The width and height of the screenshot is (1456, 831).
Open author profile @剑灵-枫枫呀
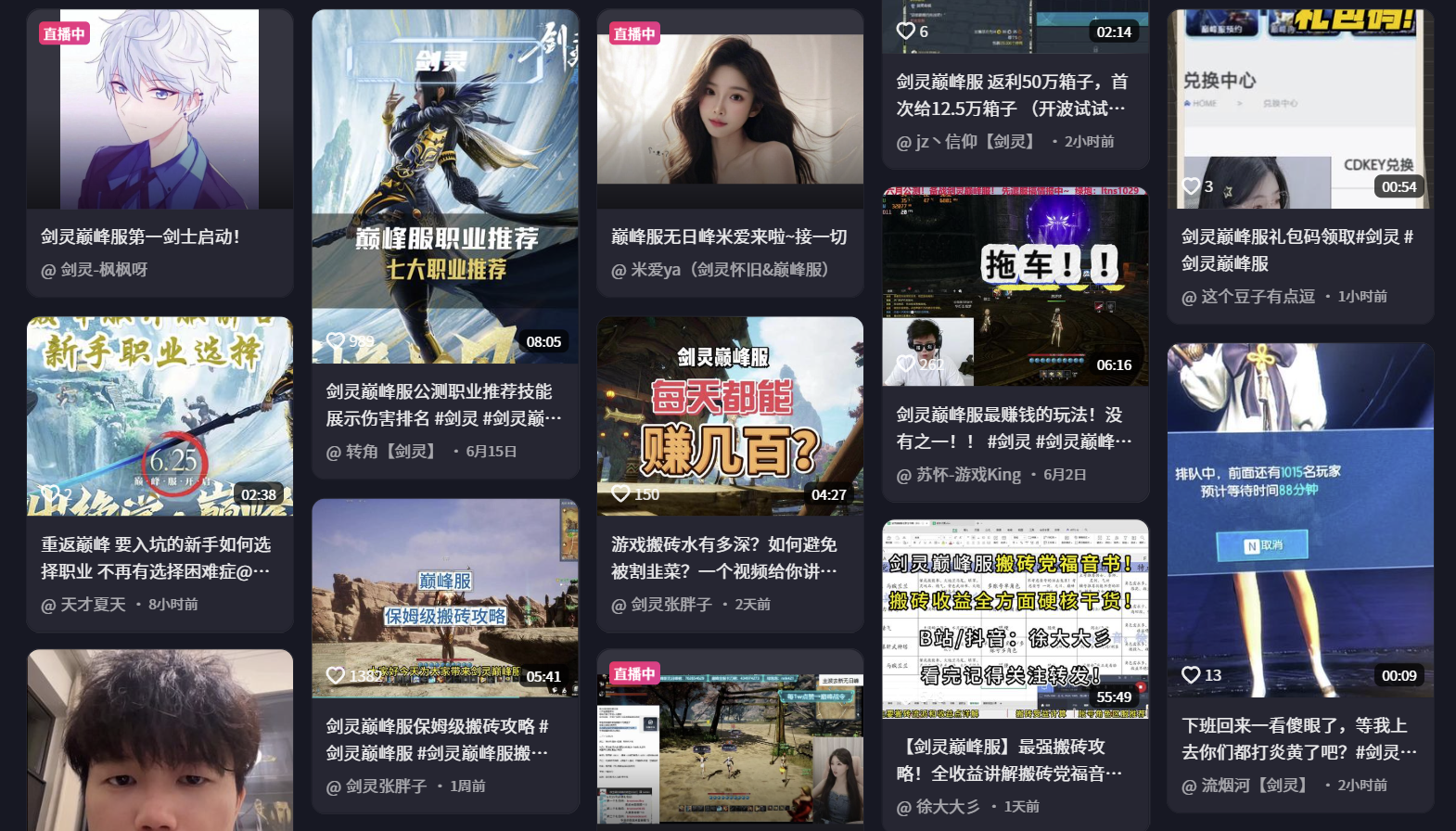(95, 270)
